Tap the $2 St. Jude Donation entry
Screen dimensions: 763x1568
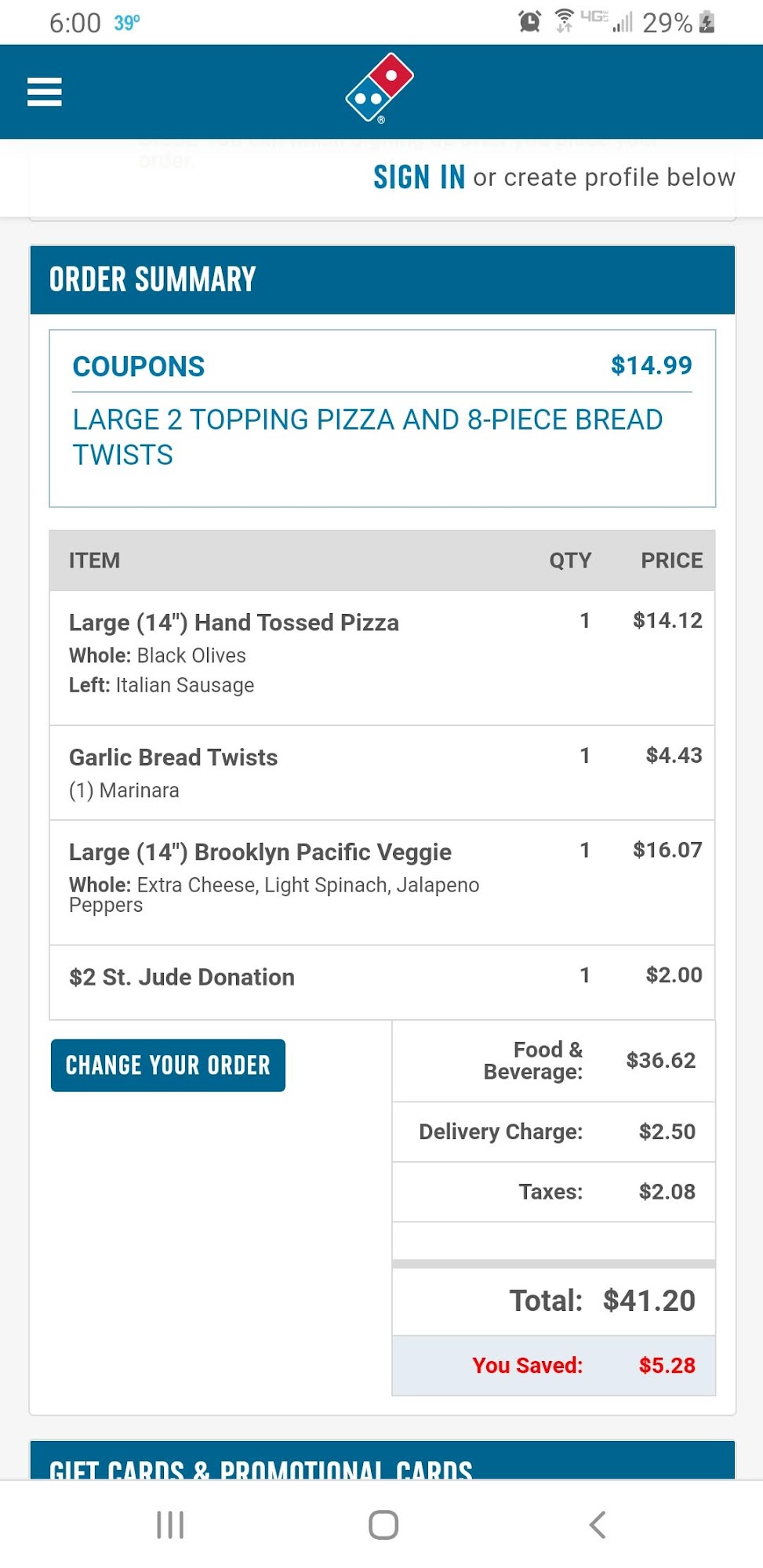[181, 976]
